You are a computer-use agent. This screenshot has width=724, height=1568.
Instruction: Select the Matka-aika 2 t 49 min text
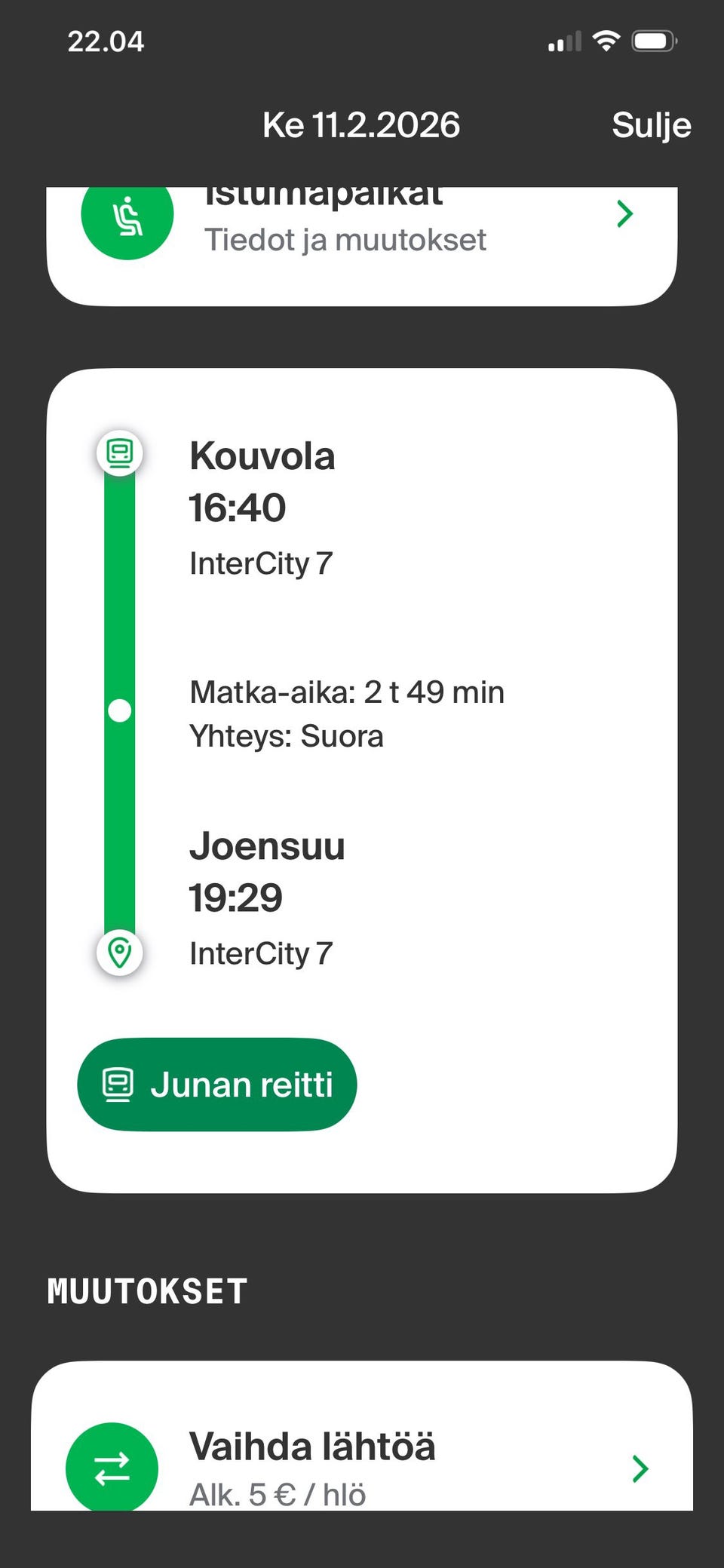pyautogui.click(x=346, y=691)
